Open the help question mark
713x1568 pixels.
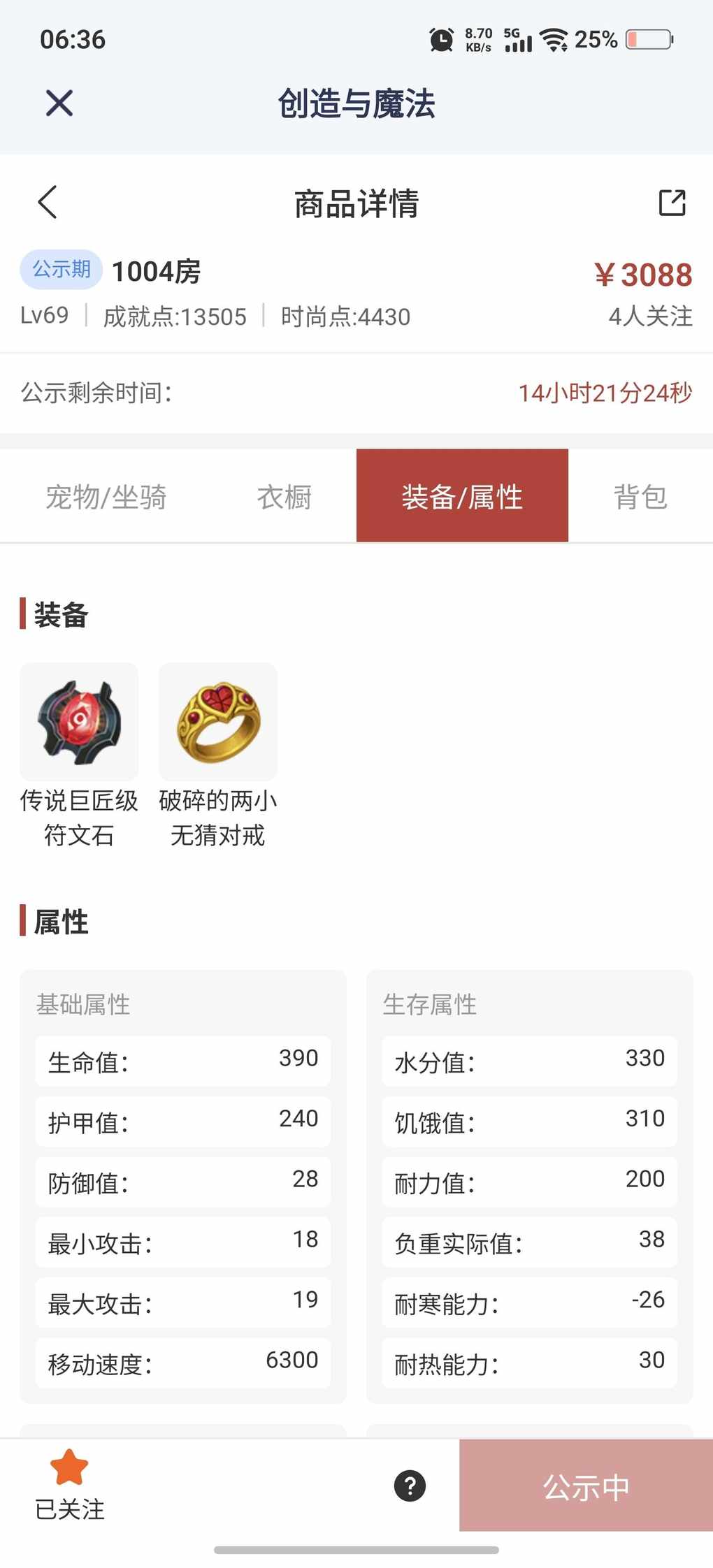click(410, 1486)
